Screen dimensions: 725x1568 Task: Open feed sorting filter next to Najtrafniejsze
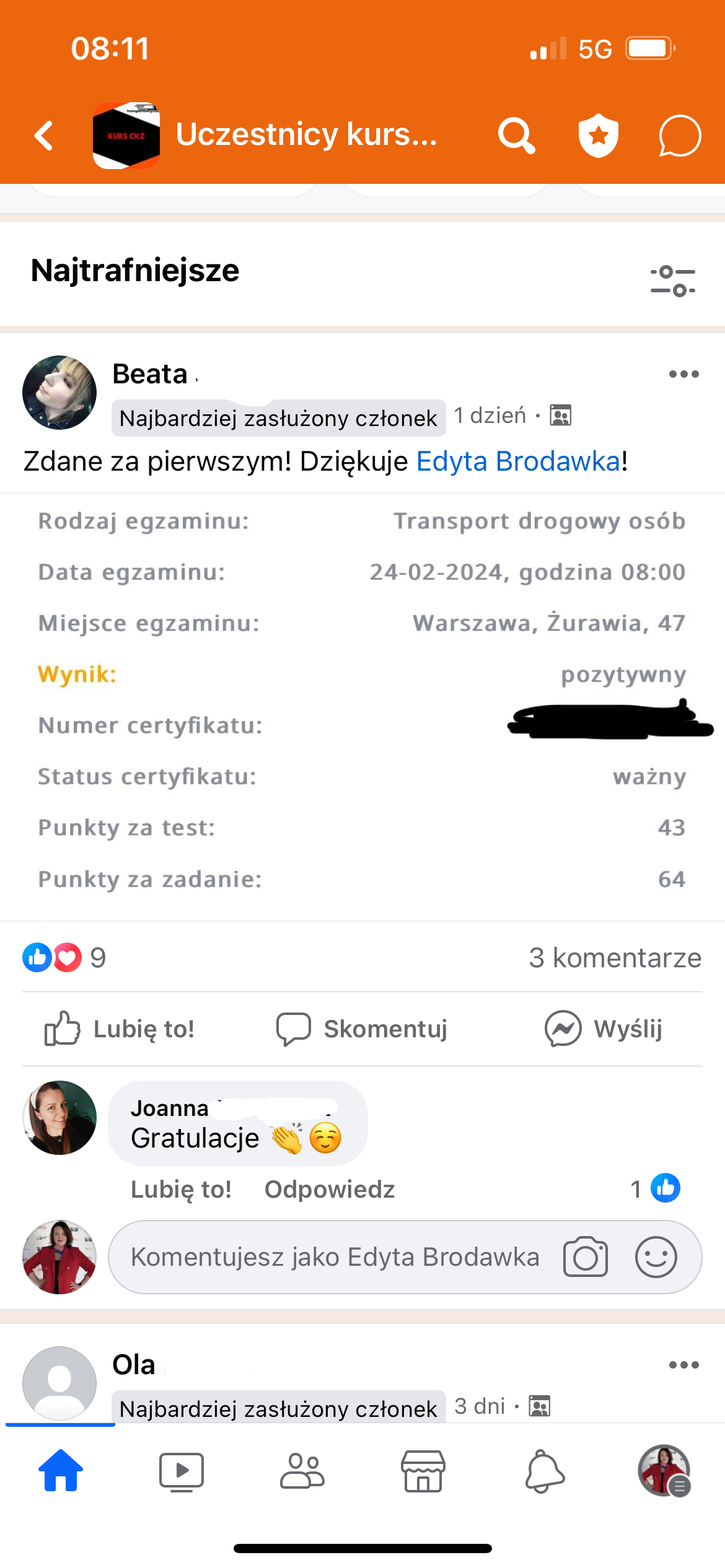tap(672, 281)
